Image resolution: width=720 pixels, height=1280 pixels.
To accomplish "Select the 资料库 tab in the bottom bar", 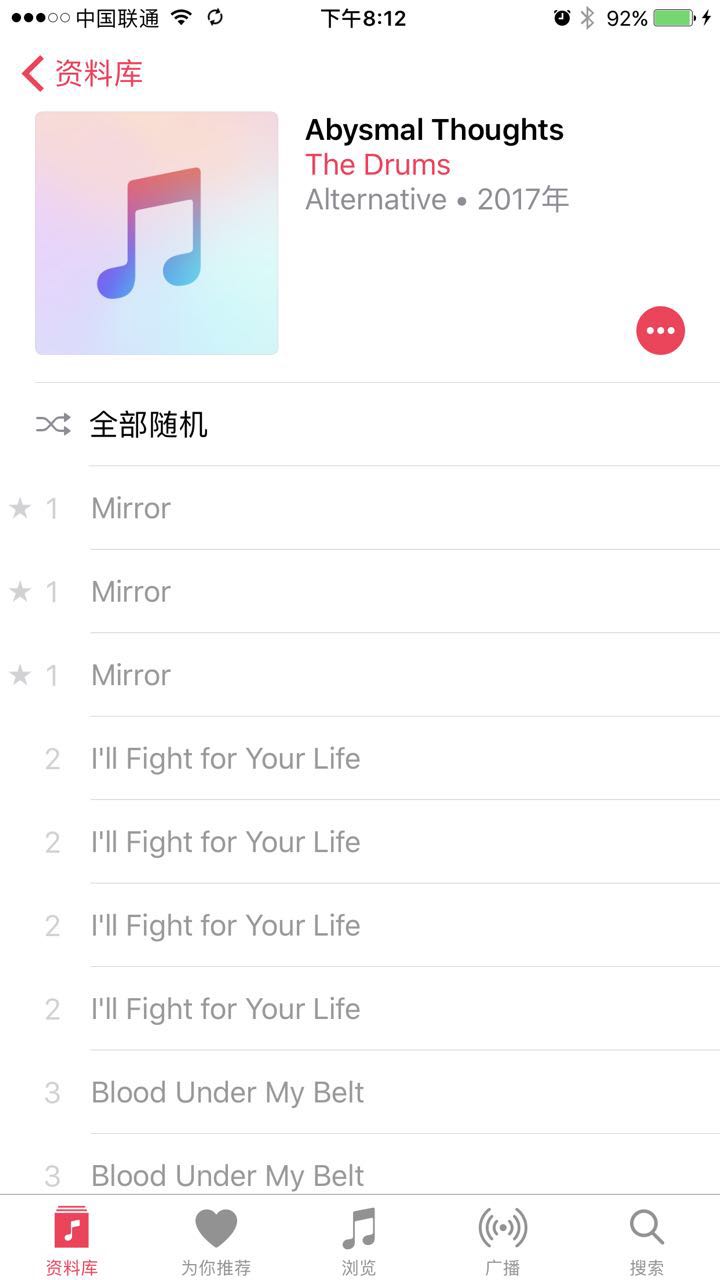I will pos(72,1240).
